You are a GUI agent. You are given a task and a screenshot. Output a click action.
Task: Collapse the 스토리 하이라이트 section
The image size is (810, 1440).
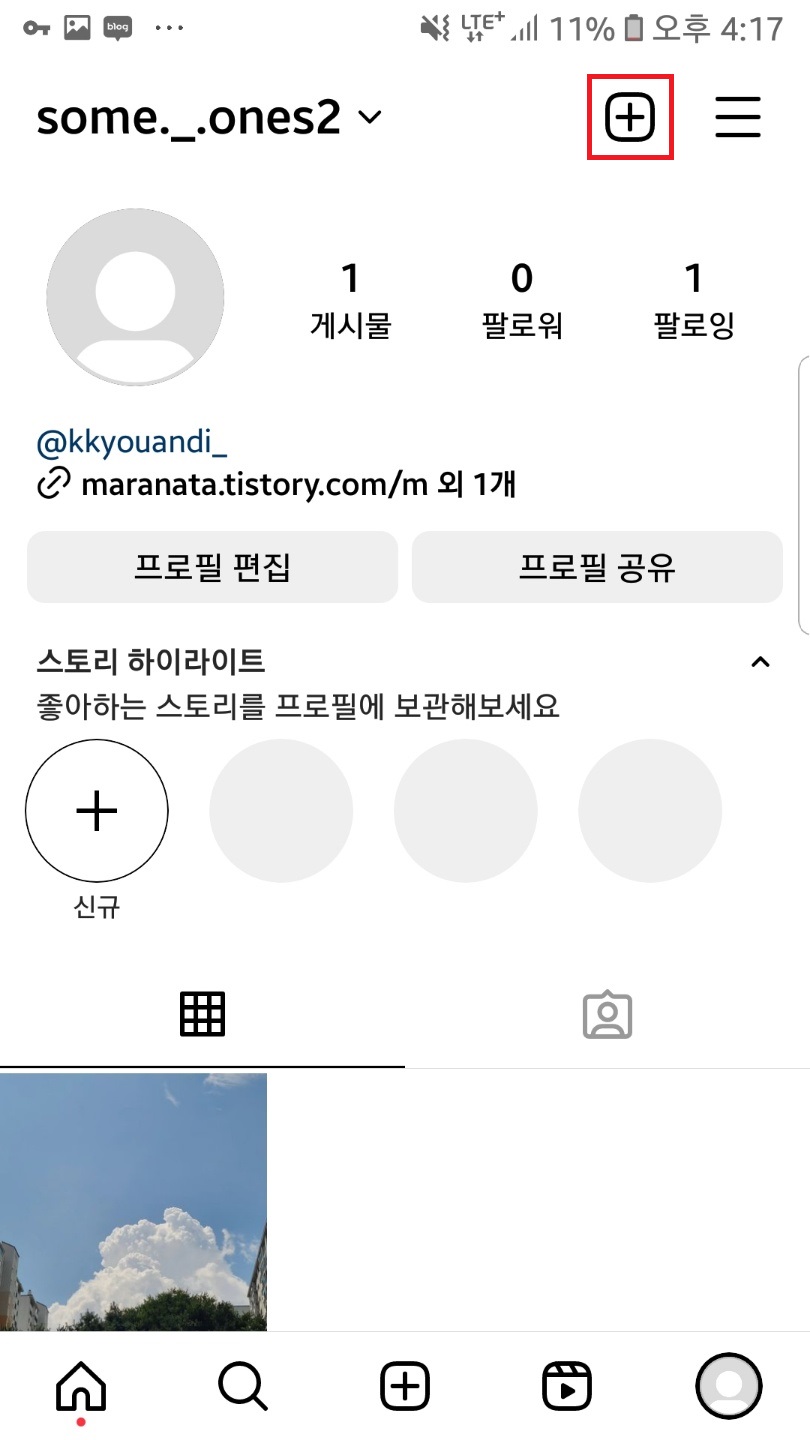(x=761, y=662)
